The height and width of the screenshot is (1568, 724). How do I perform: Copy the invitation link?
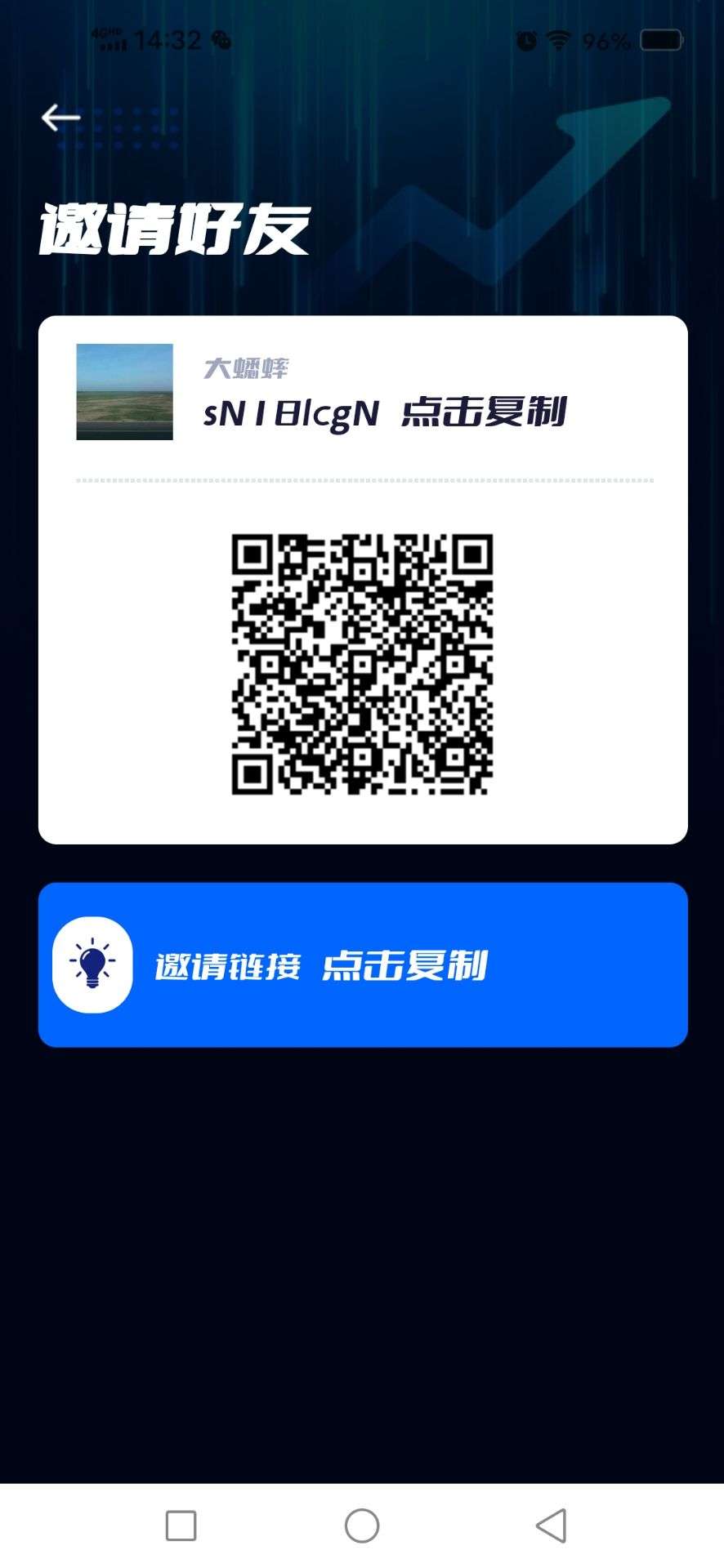click(x=363, y=964)
